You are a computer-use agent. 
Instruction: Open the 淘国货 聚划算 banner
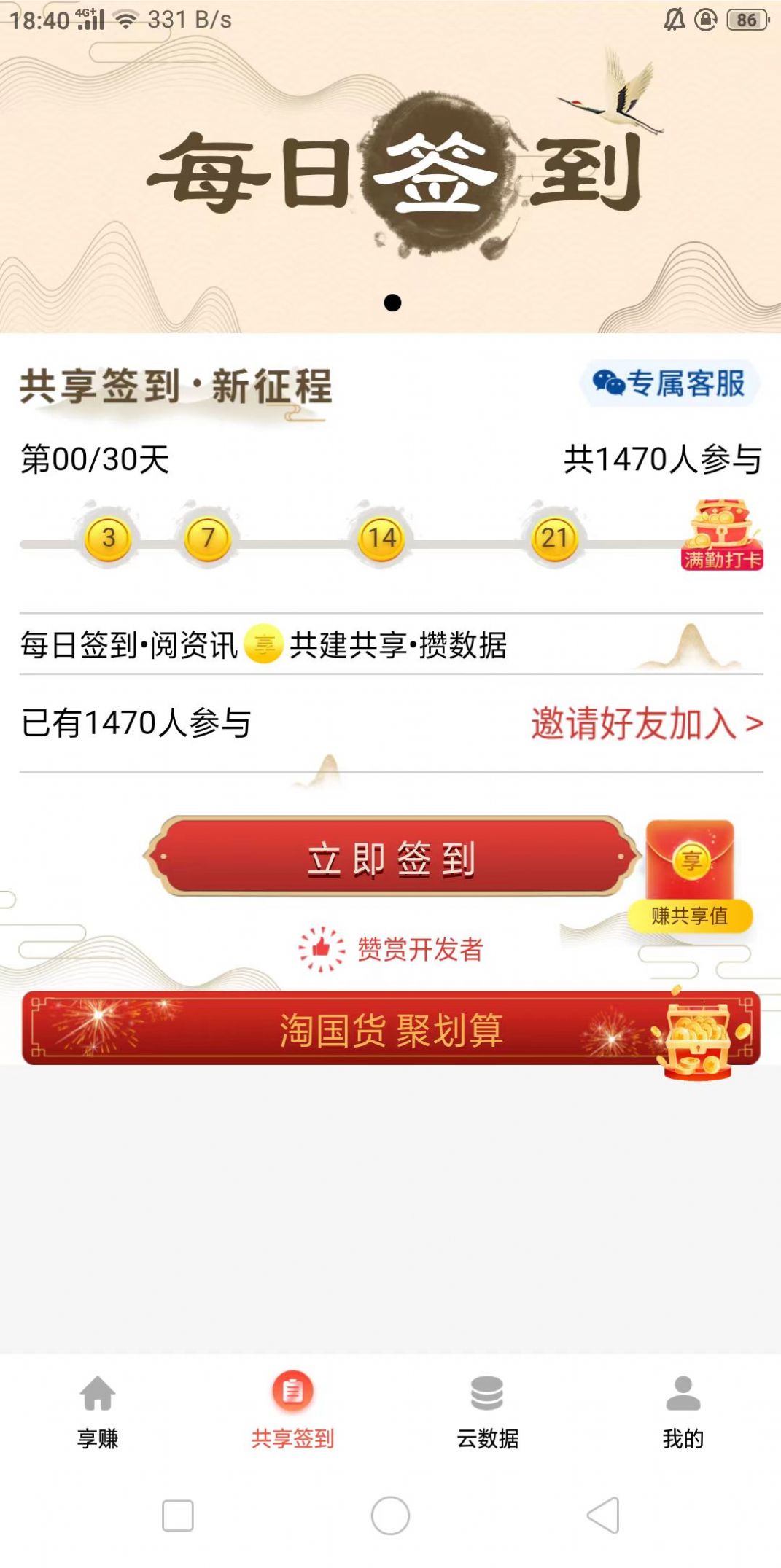pyautogui.click(x=390, y=1031)
